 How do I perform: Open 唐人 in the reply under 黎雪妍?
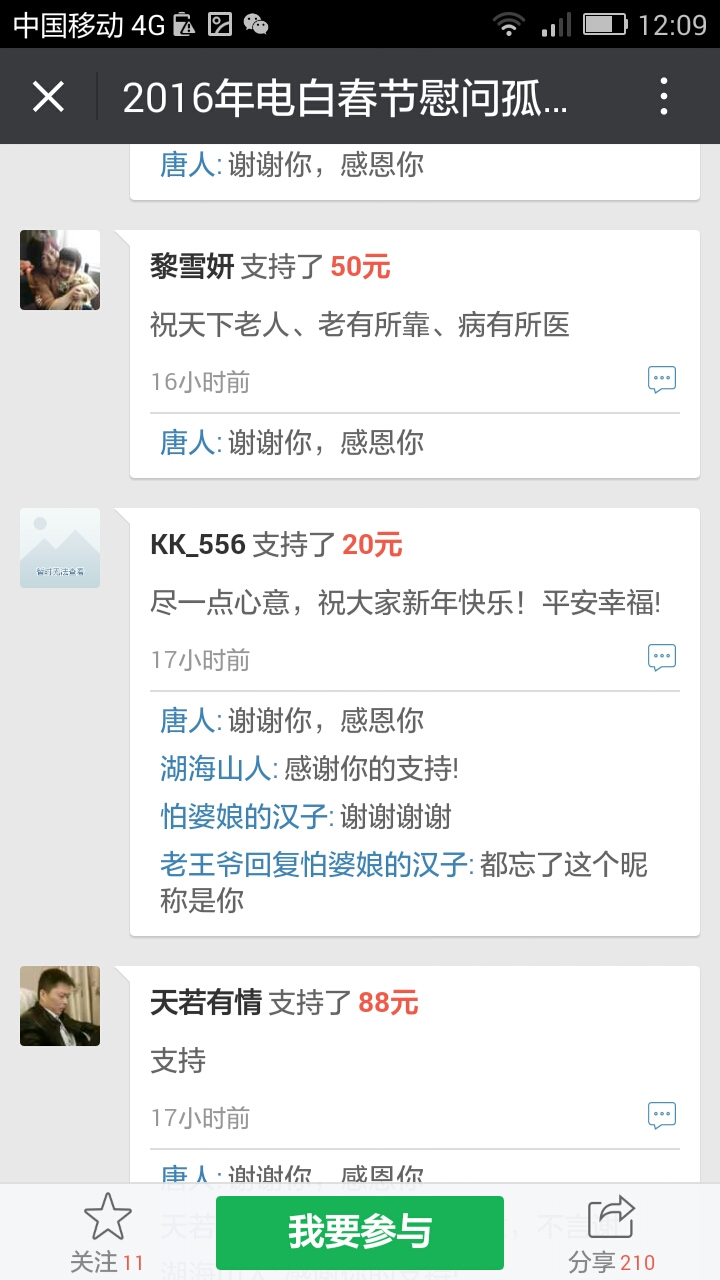pos(187,442)
